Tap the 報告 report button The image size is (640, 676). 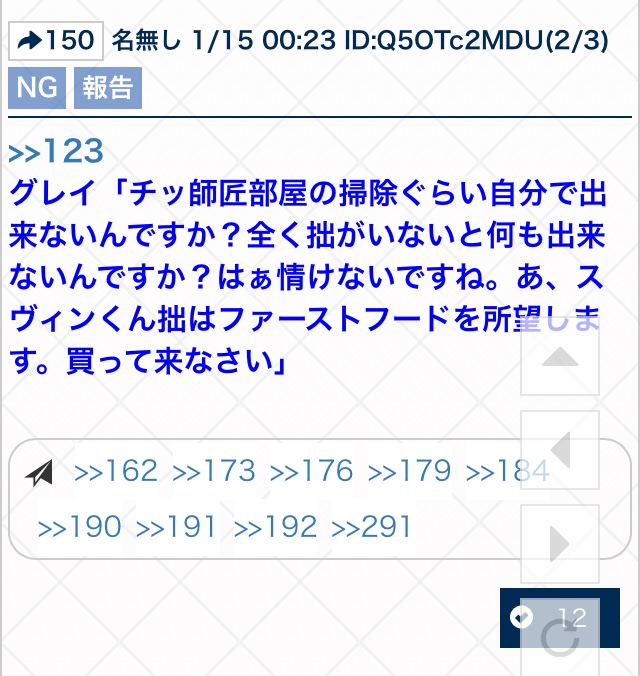point(108,88)
